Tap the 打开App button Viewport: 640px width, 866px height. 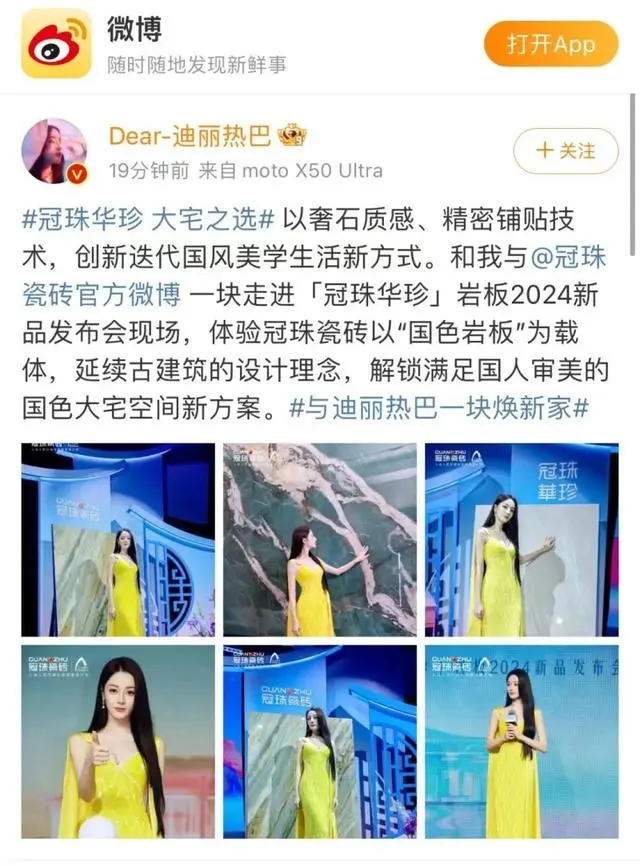[x=551, y=45]
